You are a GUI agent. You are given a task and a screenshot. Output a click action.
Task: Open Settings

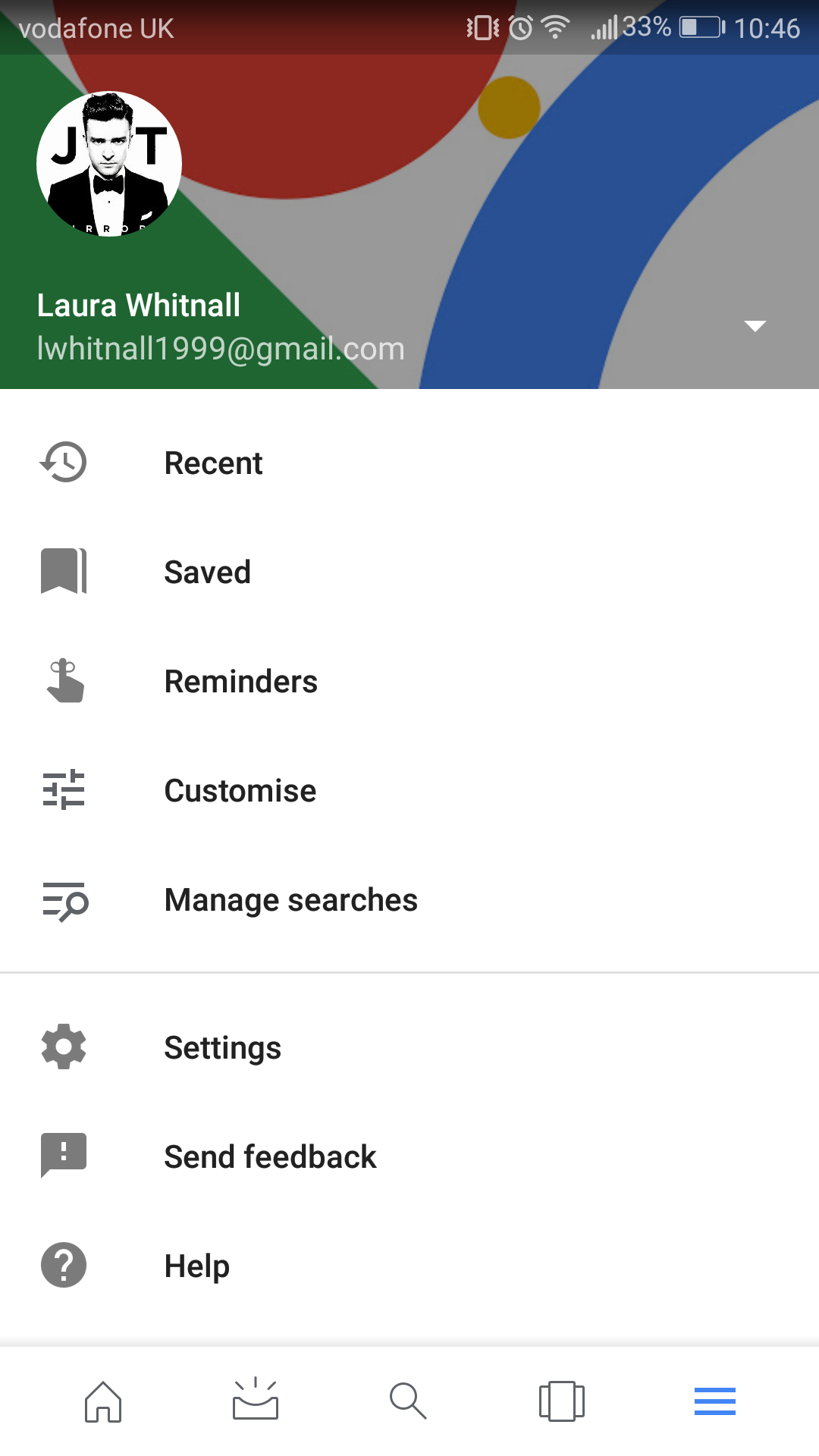click(222, 1047)
